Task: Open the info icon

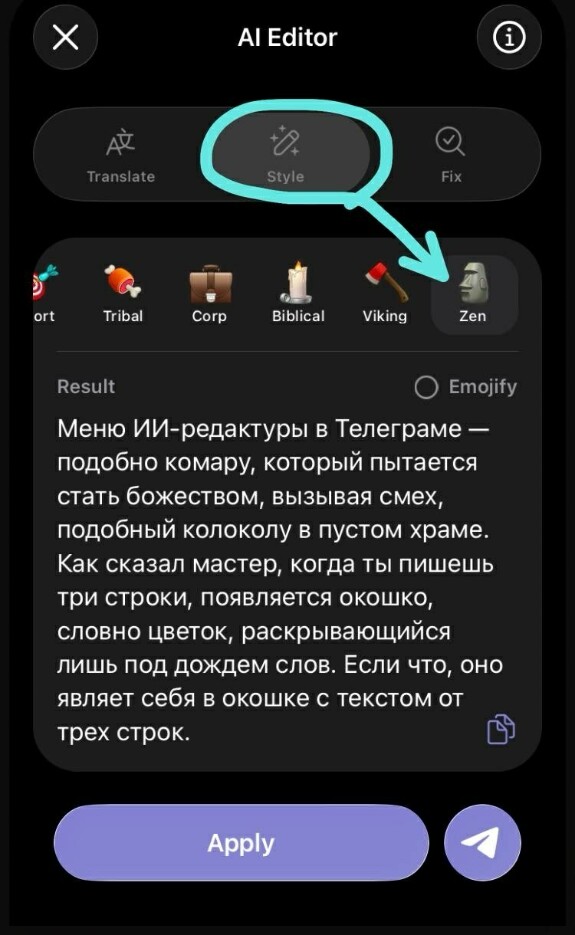Action: pyautogui.click(x=509, y=38)
